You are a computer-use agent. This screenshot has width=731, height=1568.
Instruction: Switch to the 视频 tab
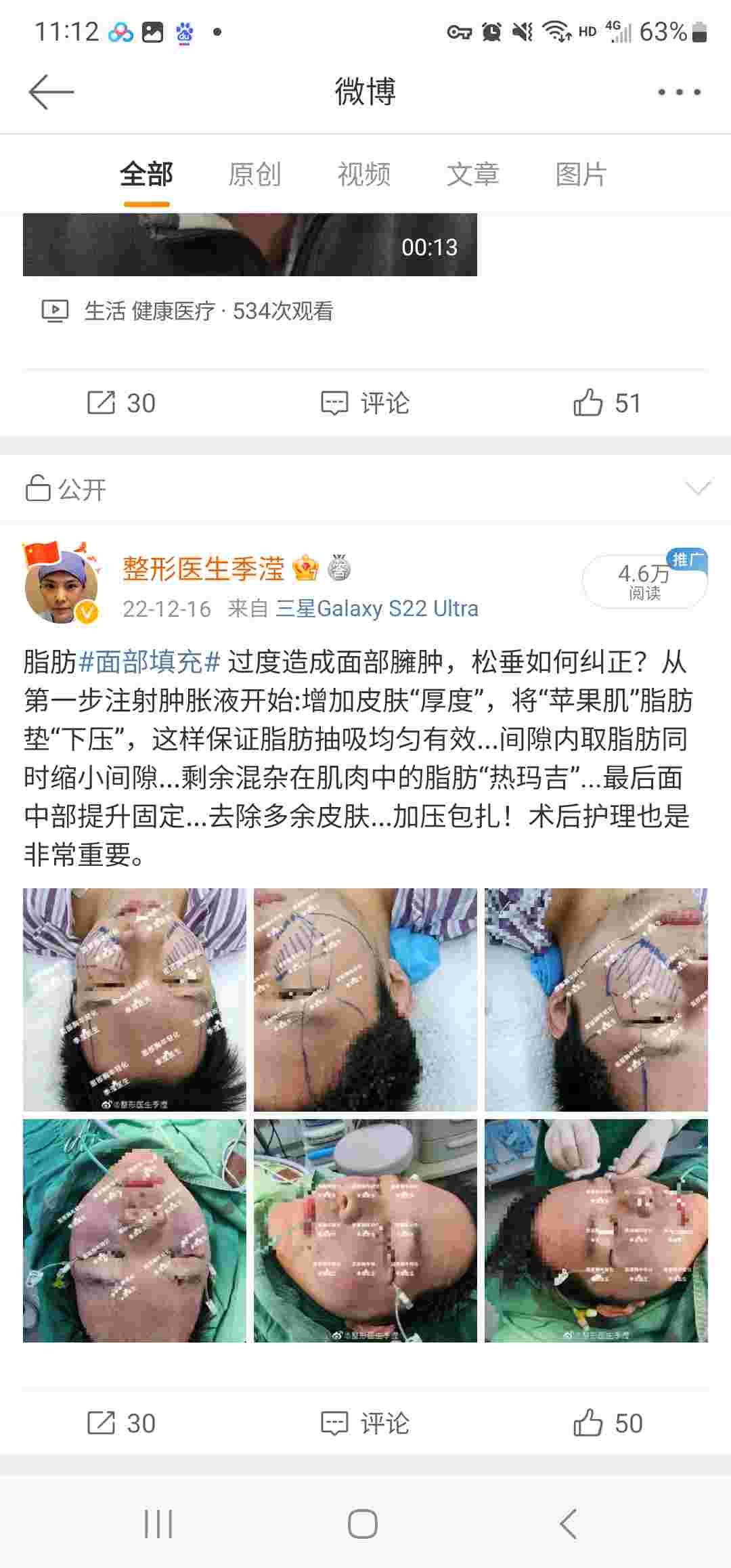click(364, 175)
